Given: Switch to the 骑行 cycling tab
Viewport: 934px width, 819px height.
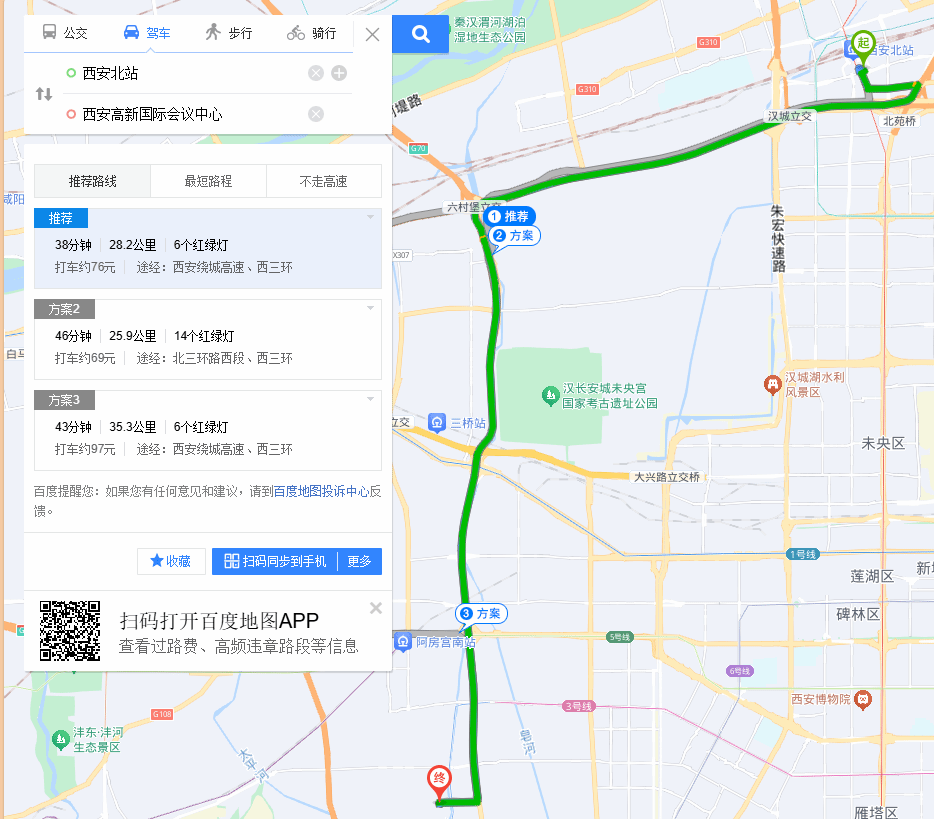Looking at the screenshot, I should (x=311, y=33).
